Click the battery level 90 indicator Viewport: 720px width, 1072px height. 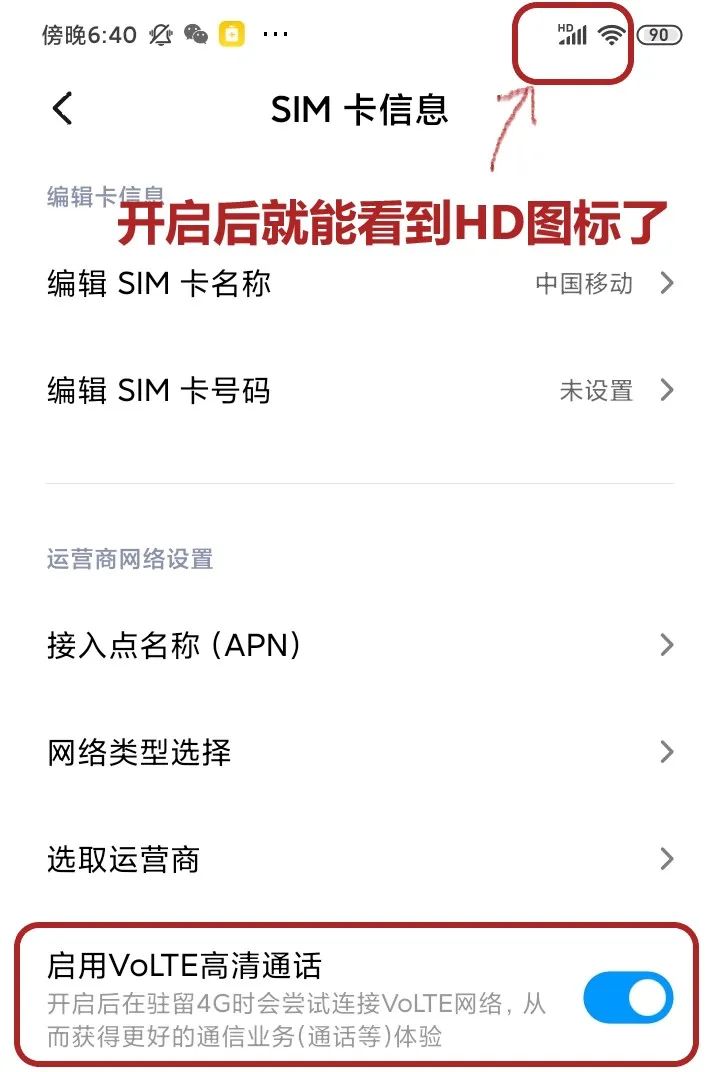click(x=661, y=33)
